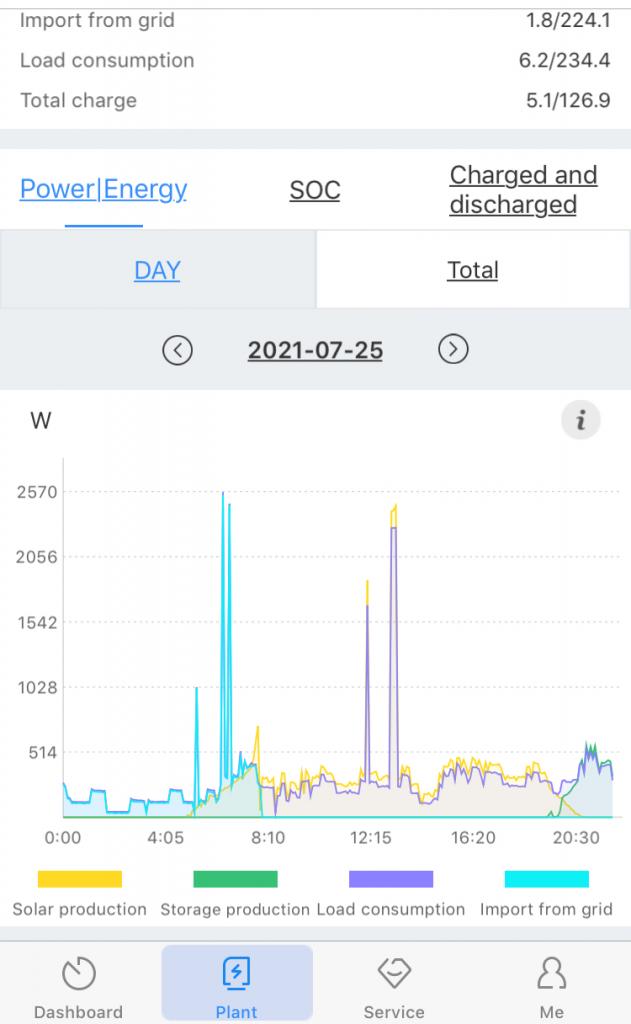Toggle the Import from grid series
The height and width of the screenshot is (1024, 631).
pyautogui.click(x=546, y=892)
